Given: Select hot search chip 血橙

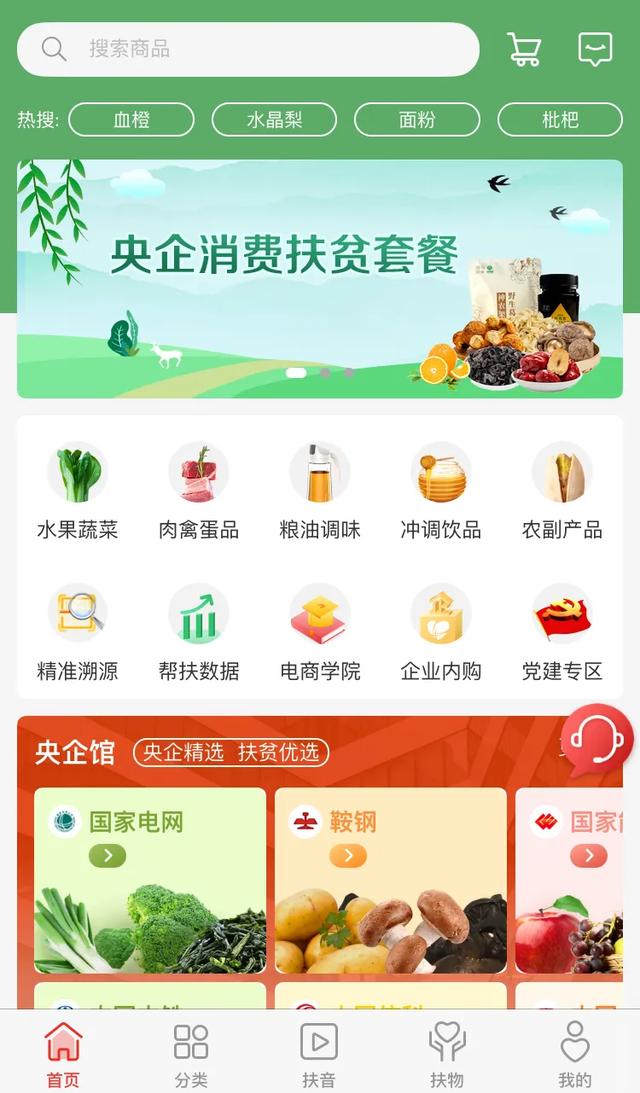Looking at the screenshot, I should [x=132, y=119].
